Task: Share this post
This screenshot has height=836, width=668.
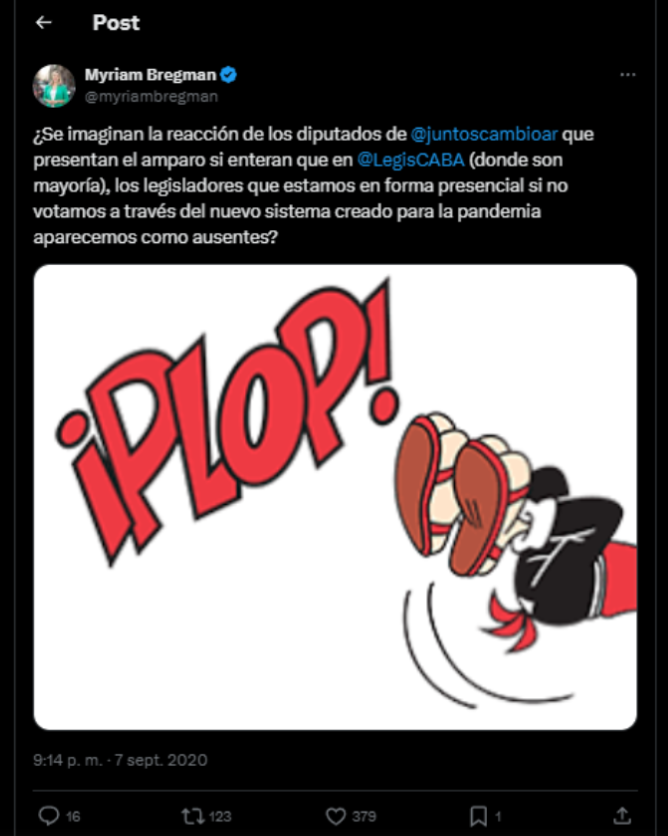Action: coord(621,816)
